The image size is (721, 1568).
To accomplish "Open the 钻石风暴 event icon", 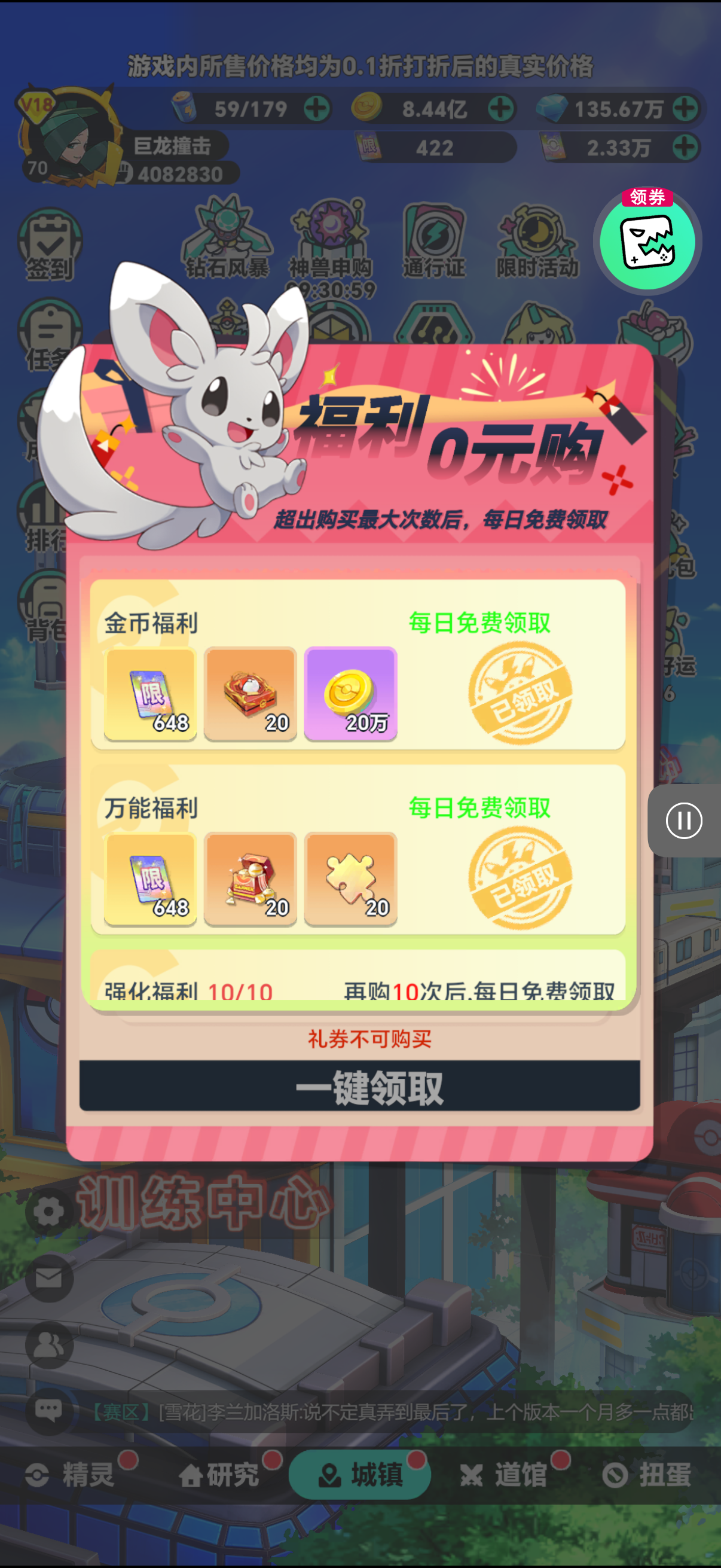I will pyautogui.click(x=227, y=237).
